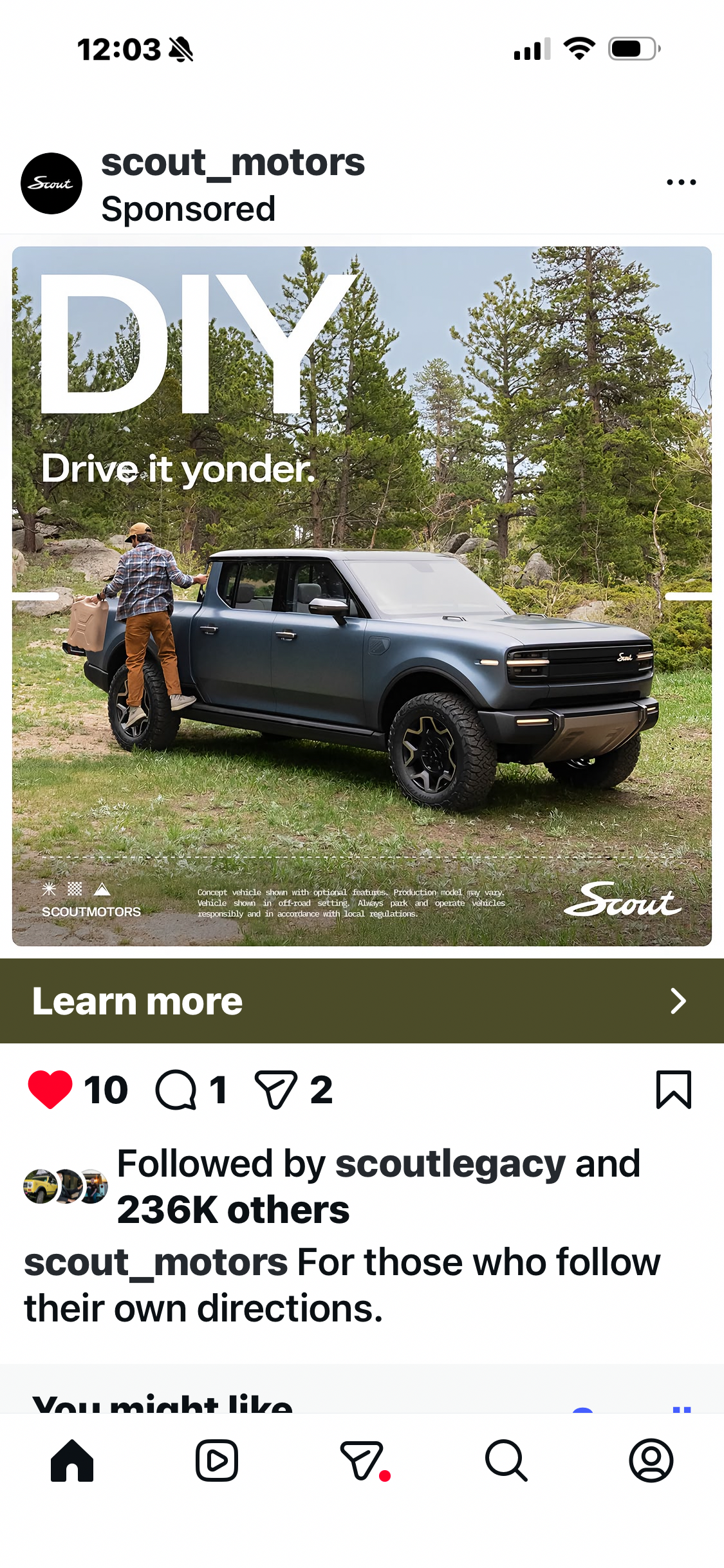Open comments on the Scout post
This screenshot has height=1568, width=724.
pyautogui.click(x=176, y=1090)
